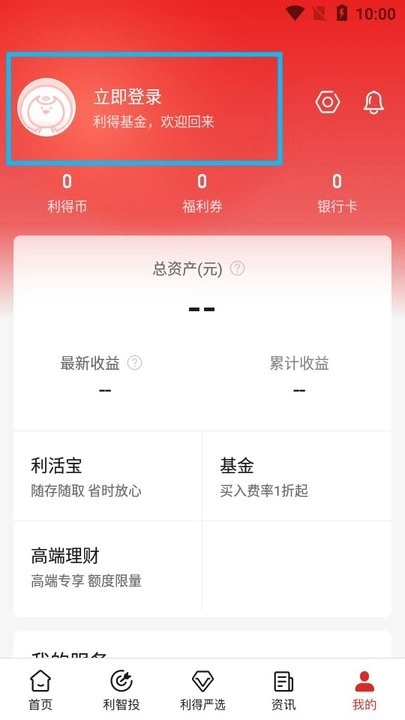
Task: Open the 利活宝 card
Action: click(108, 476)
